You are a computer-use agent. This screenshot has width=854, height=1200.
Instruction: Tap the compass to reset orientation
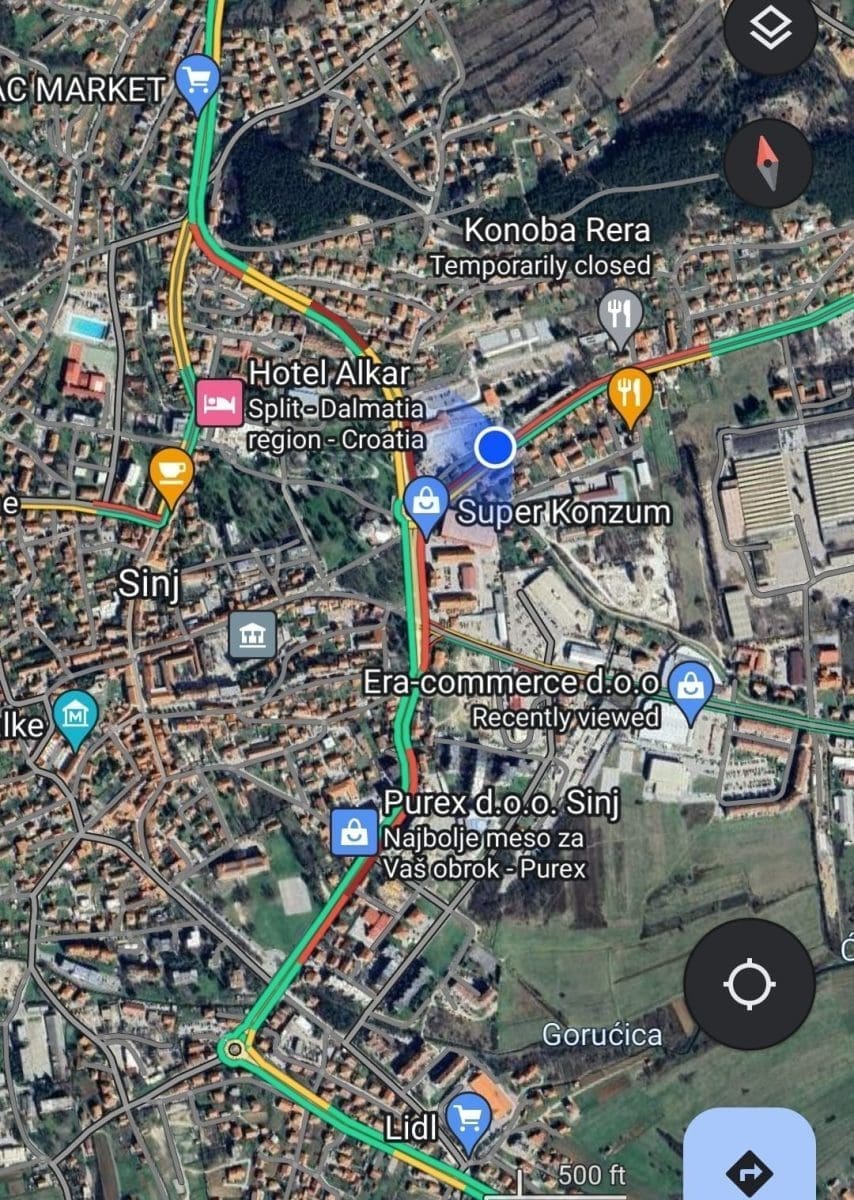tap(768, 160)
